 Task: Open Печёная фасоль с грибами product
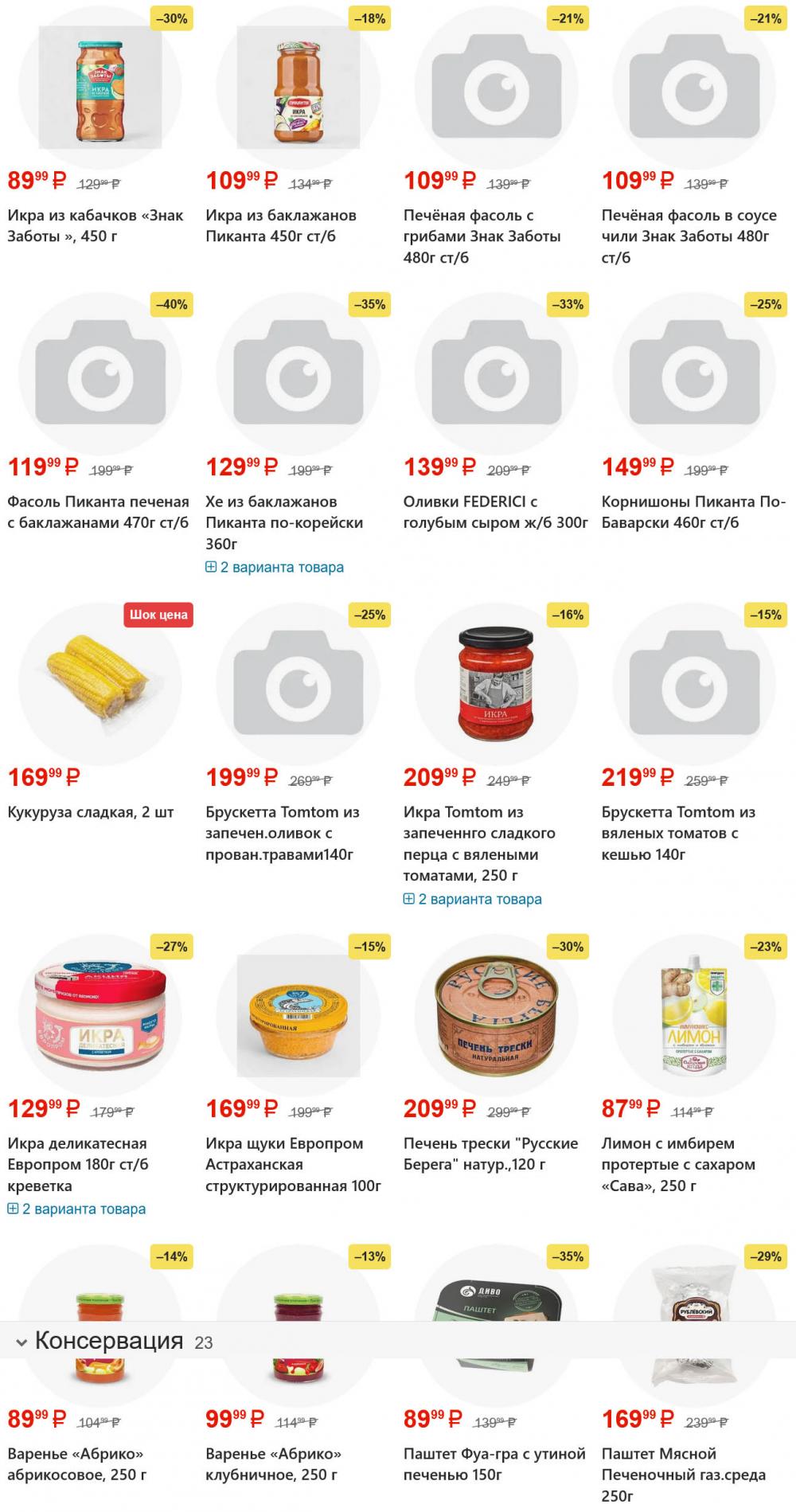pyautogui.click(x=482, y=236)
